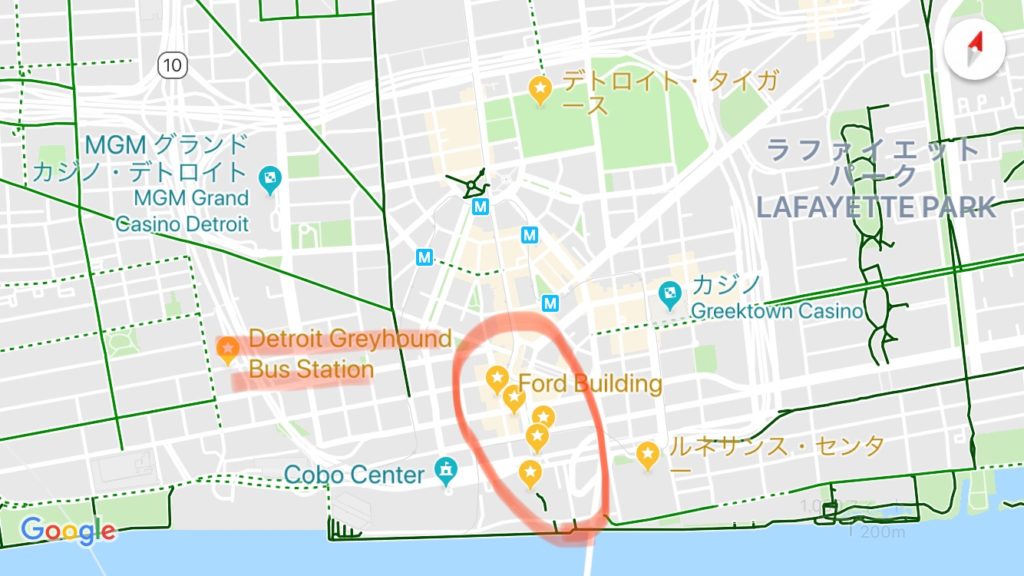Open the Detroit Greyhound Bus Station pin
The width and height of the screenshot is (1024, 576).
pyautogui.click(x=228, y=348)
